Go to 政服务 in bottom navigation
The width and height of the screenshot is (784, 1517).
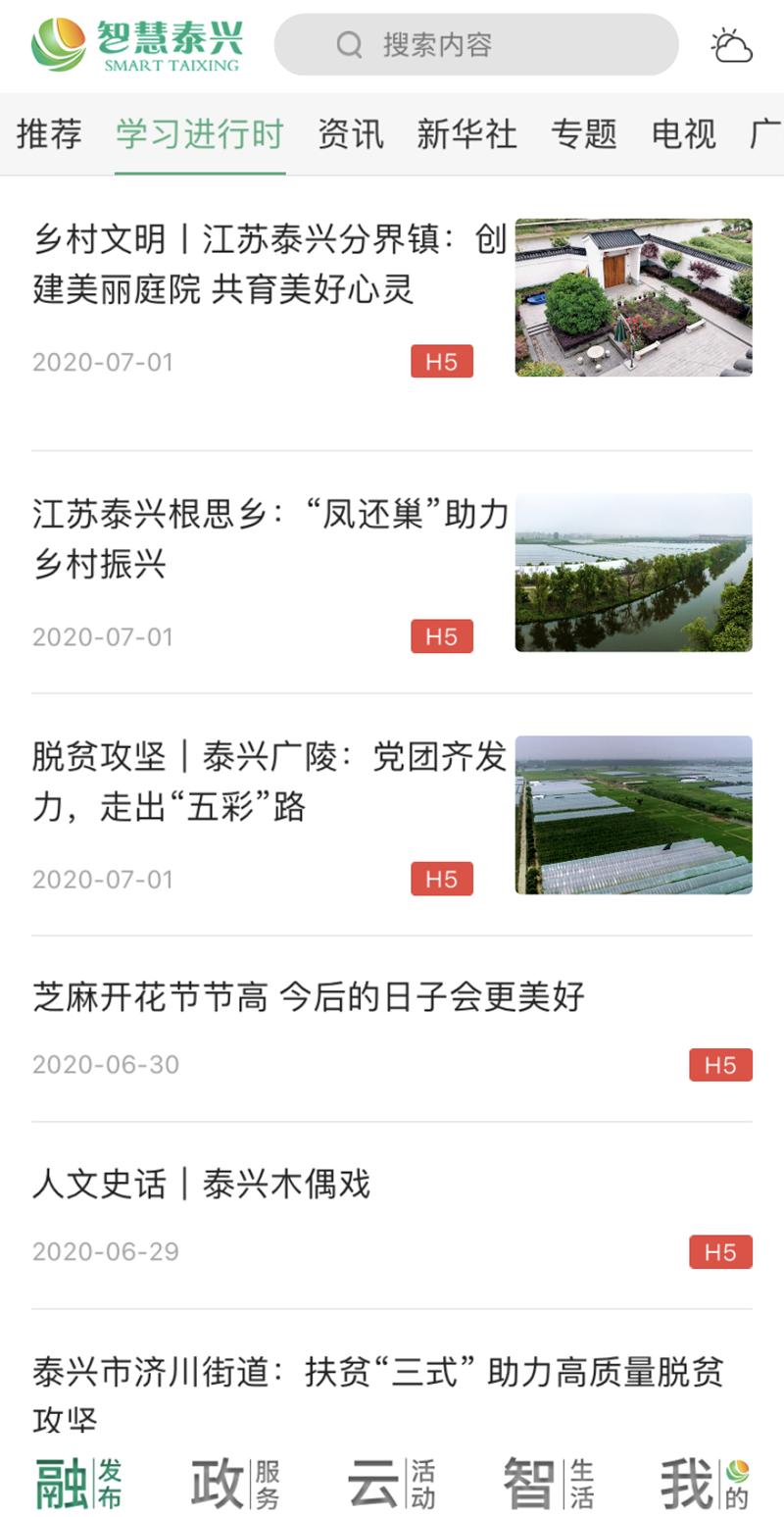coord(235,1484)
